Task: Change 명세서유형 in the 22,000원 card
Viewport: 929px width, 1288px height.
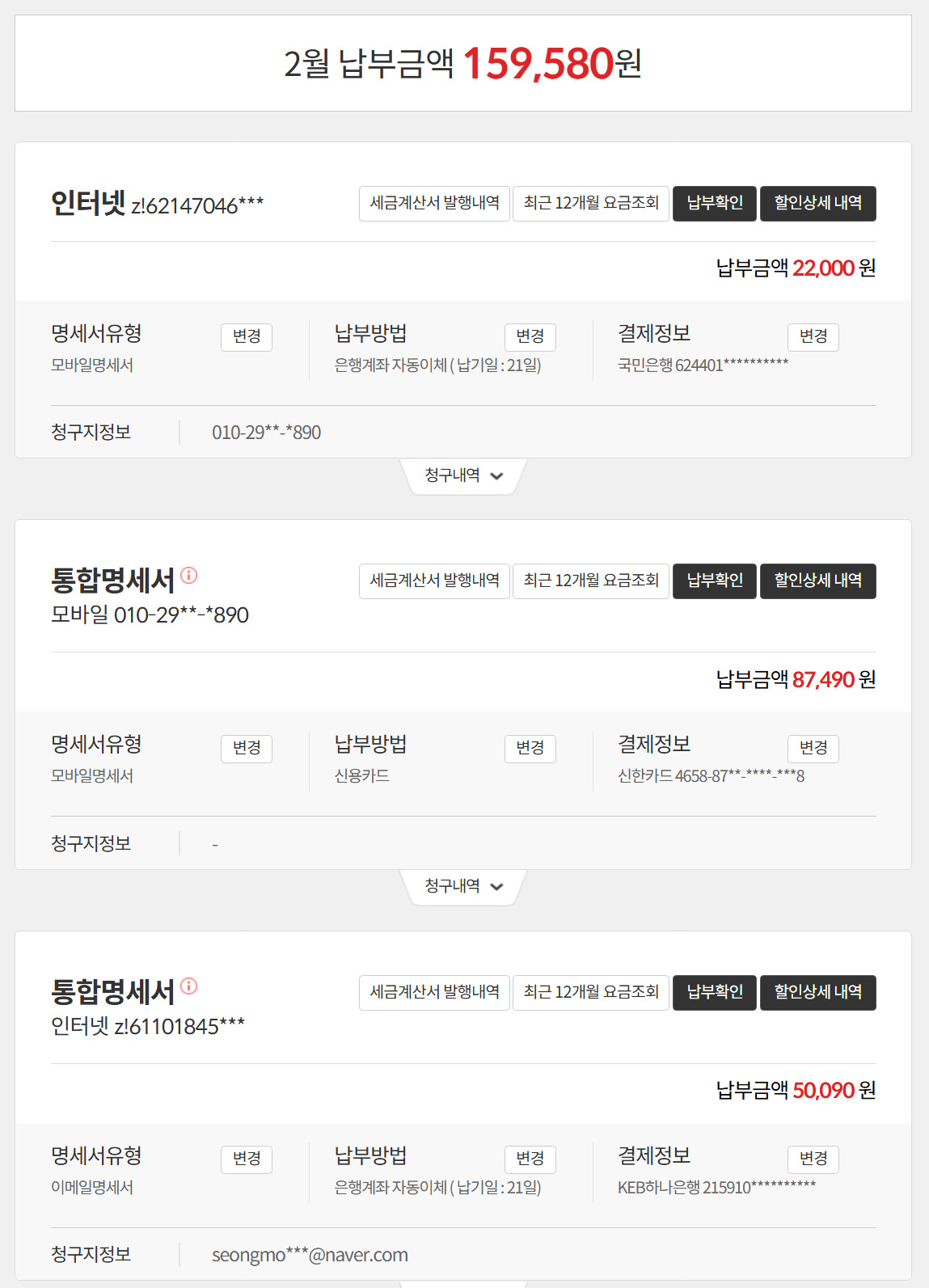Action: [247, 336]
